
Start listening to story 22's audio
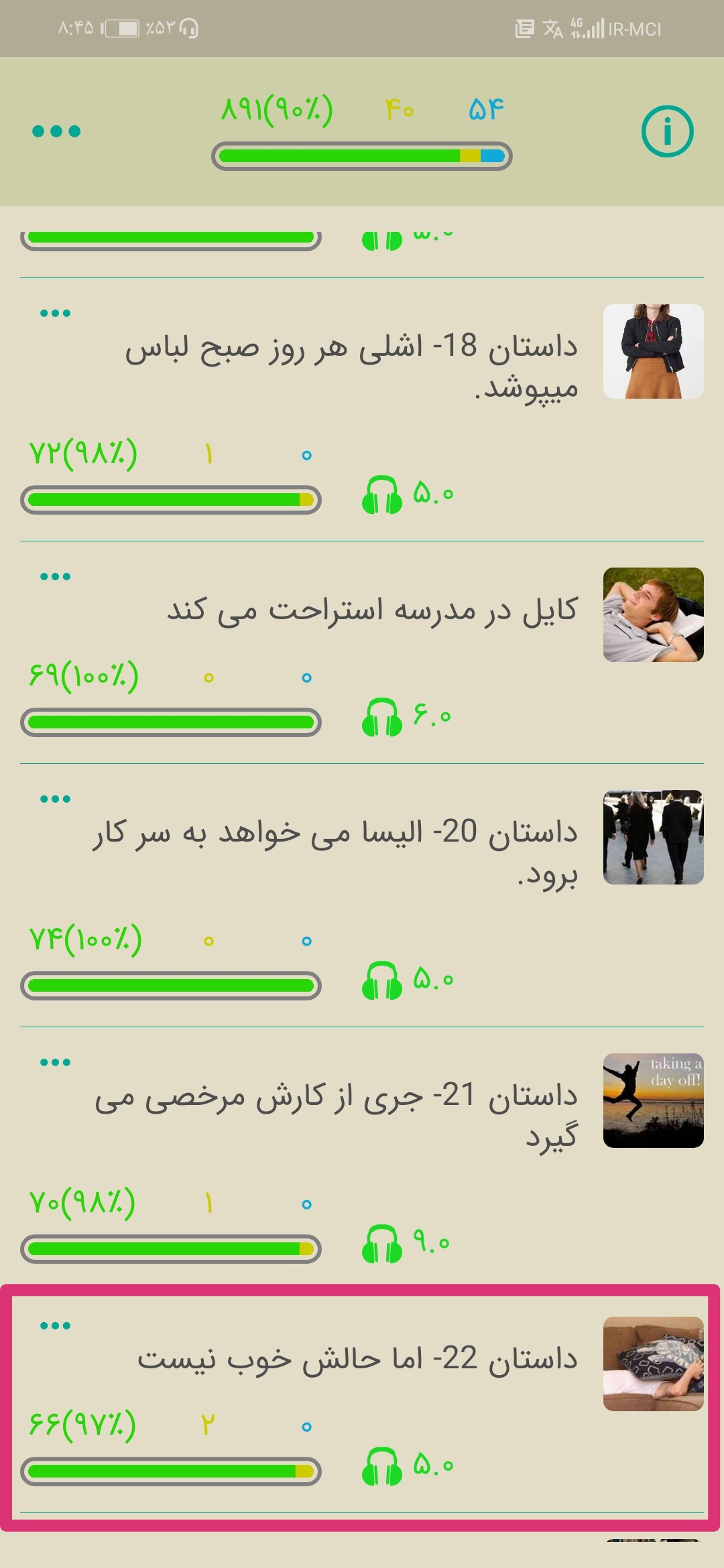click(382, 1467)
